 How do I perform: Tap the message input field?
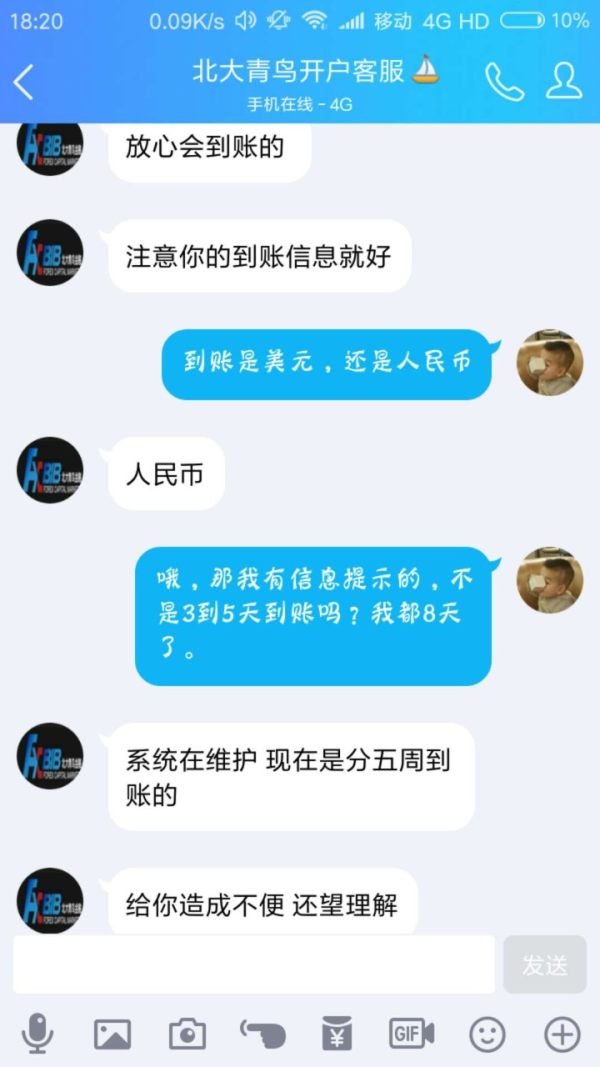pos(254,965)
